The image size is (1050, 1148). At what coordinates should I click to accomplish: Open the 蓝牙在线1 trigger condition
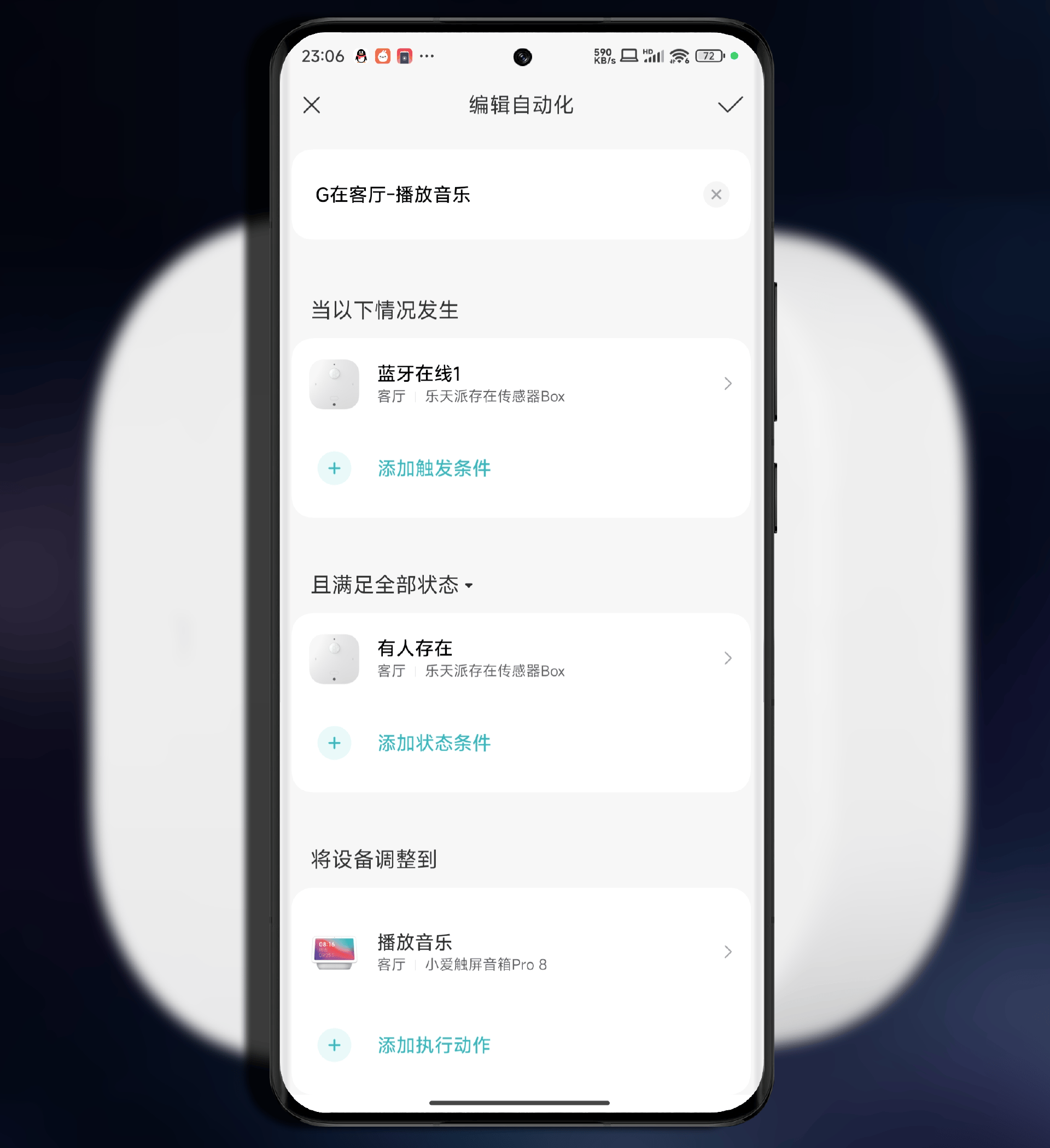tap(521, 384)
